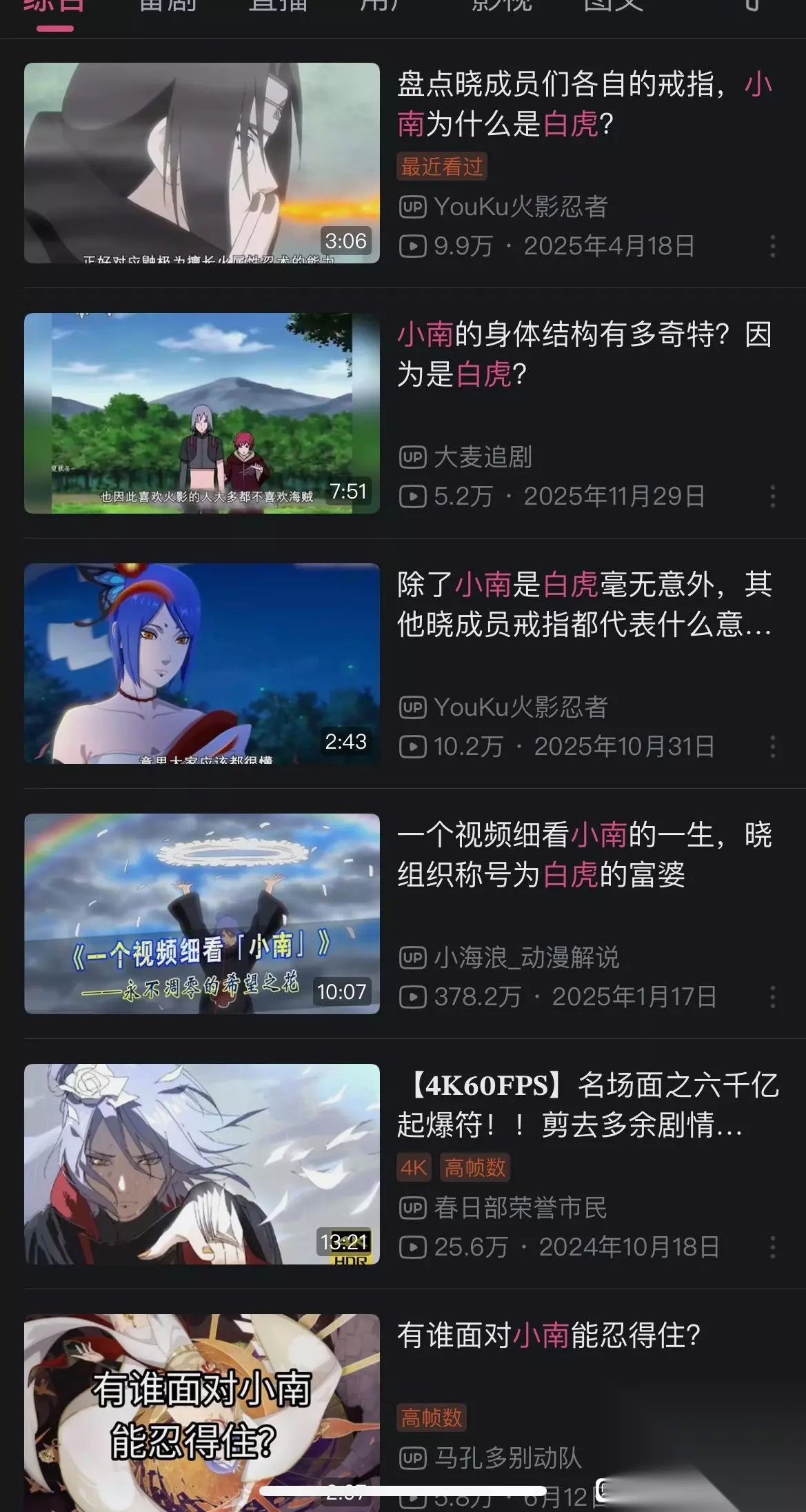
Task: Open more options for 盘点晓成员们各自的戒指
Action: [x=773, y=246]
